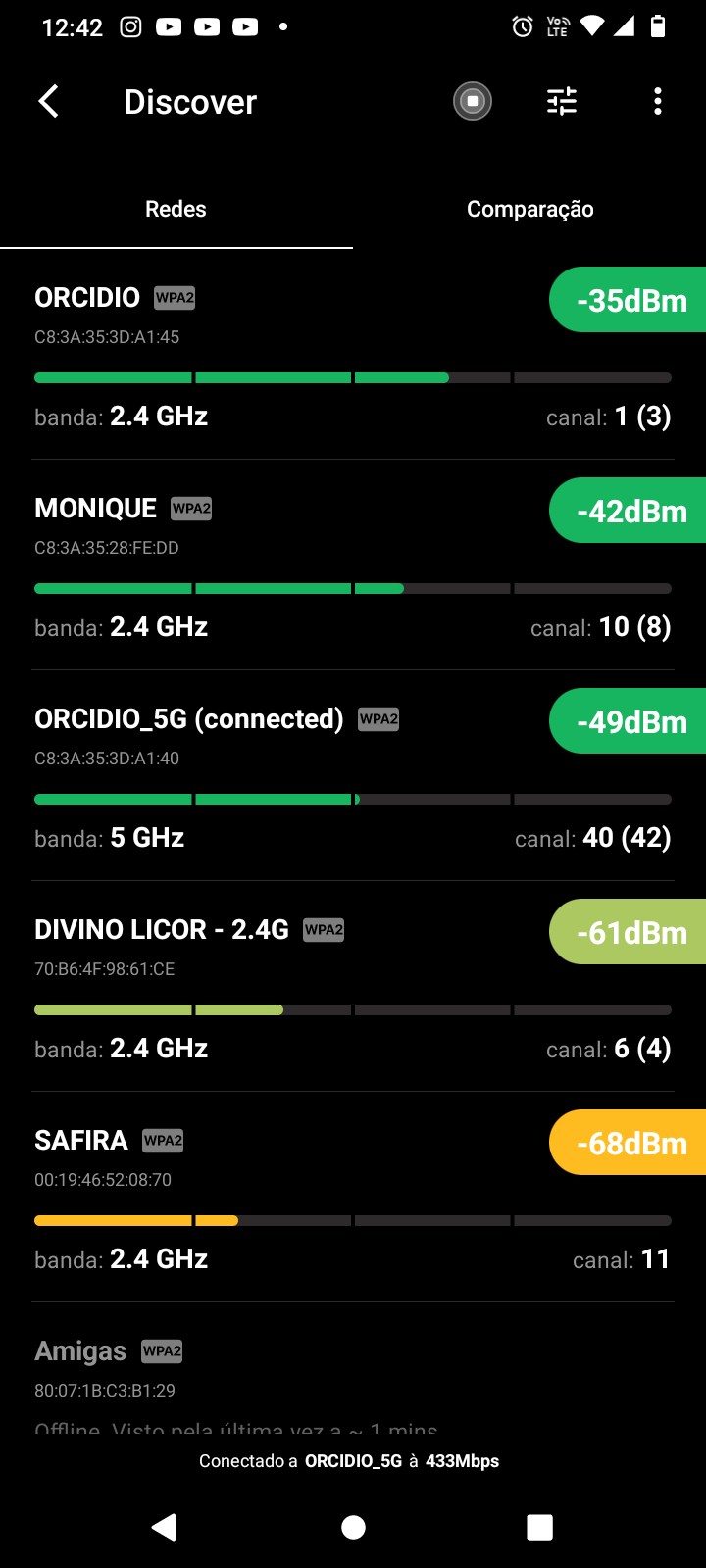This screenshot has width=706, height=1568.
Task: Open the filter settings icon
Action: (562, 101)
